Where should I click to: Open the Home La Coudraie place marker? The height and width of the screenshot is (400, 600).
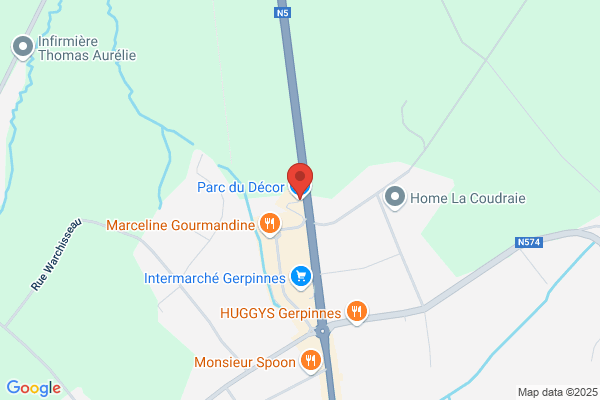coord(395,198)
